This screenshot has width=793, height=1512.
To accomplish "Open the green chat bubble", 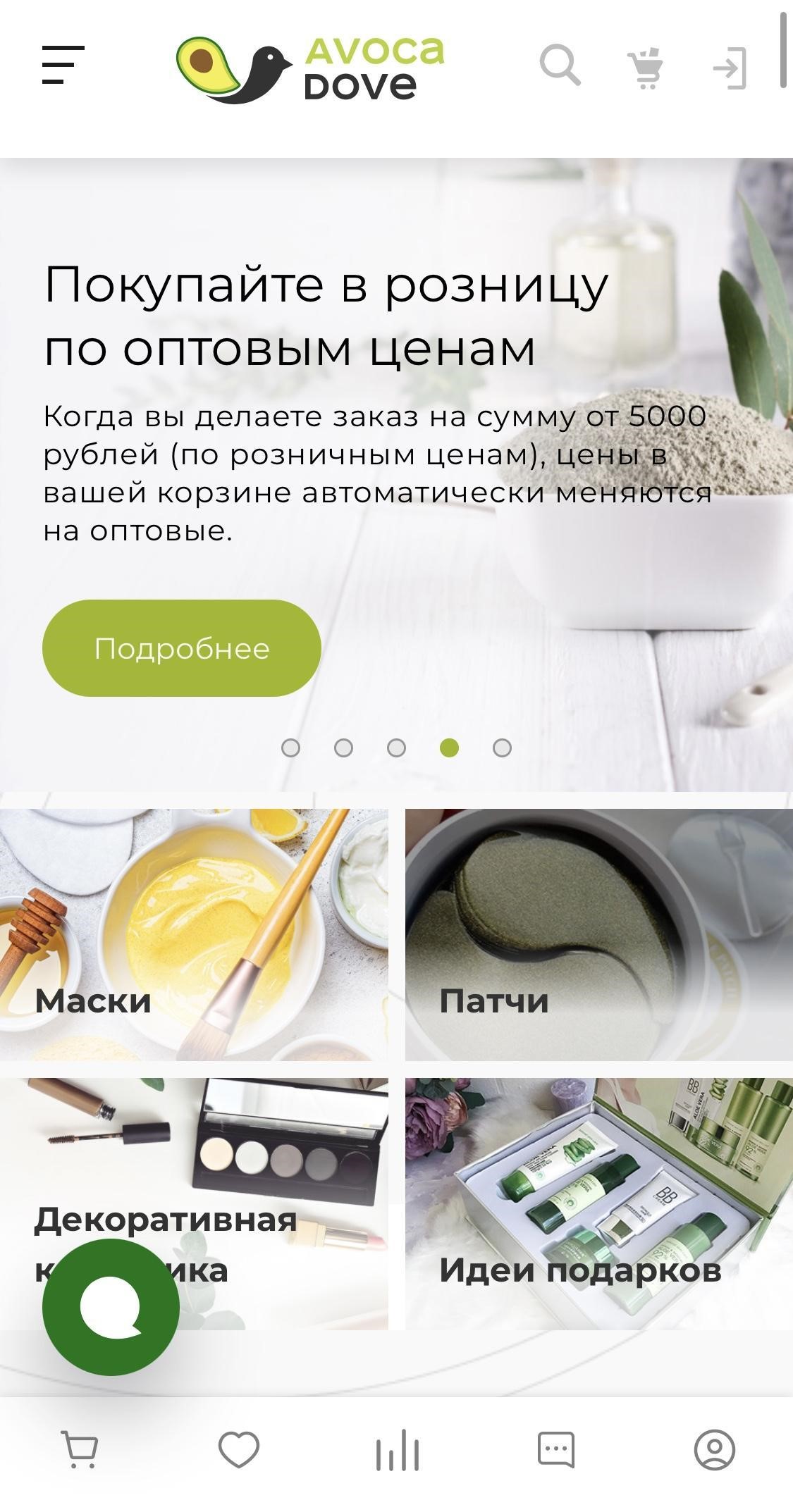I will 111,1307.
